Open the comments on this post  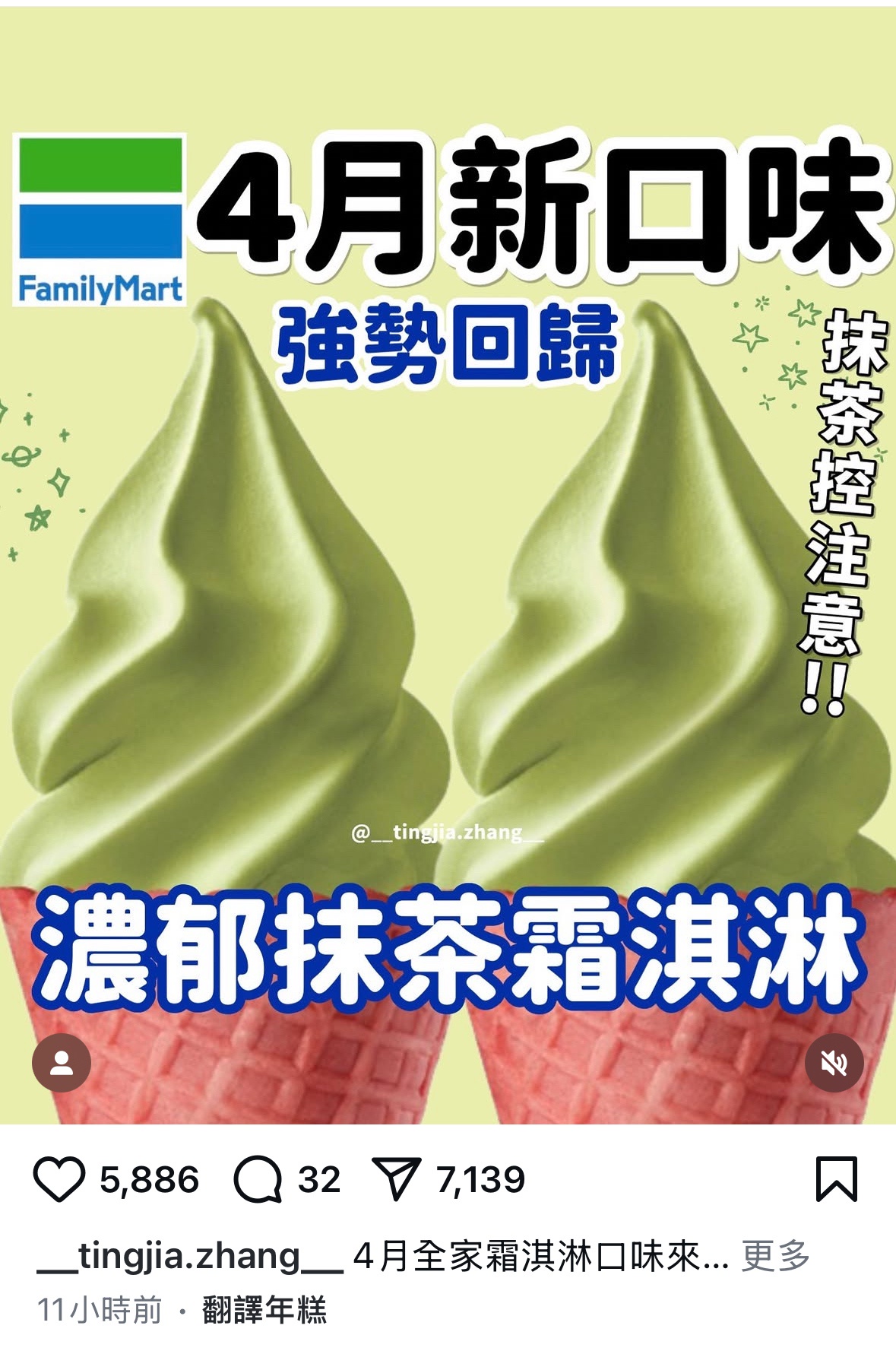(x=258, y=1180)
